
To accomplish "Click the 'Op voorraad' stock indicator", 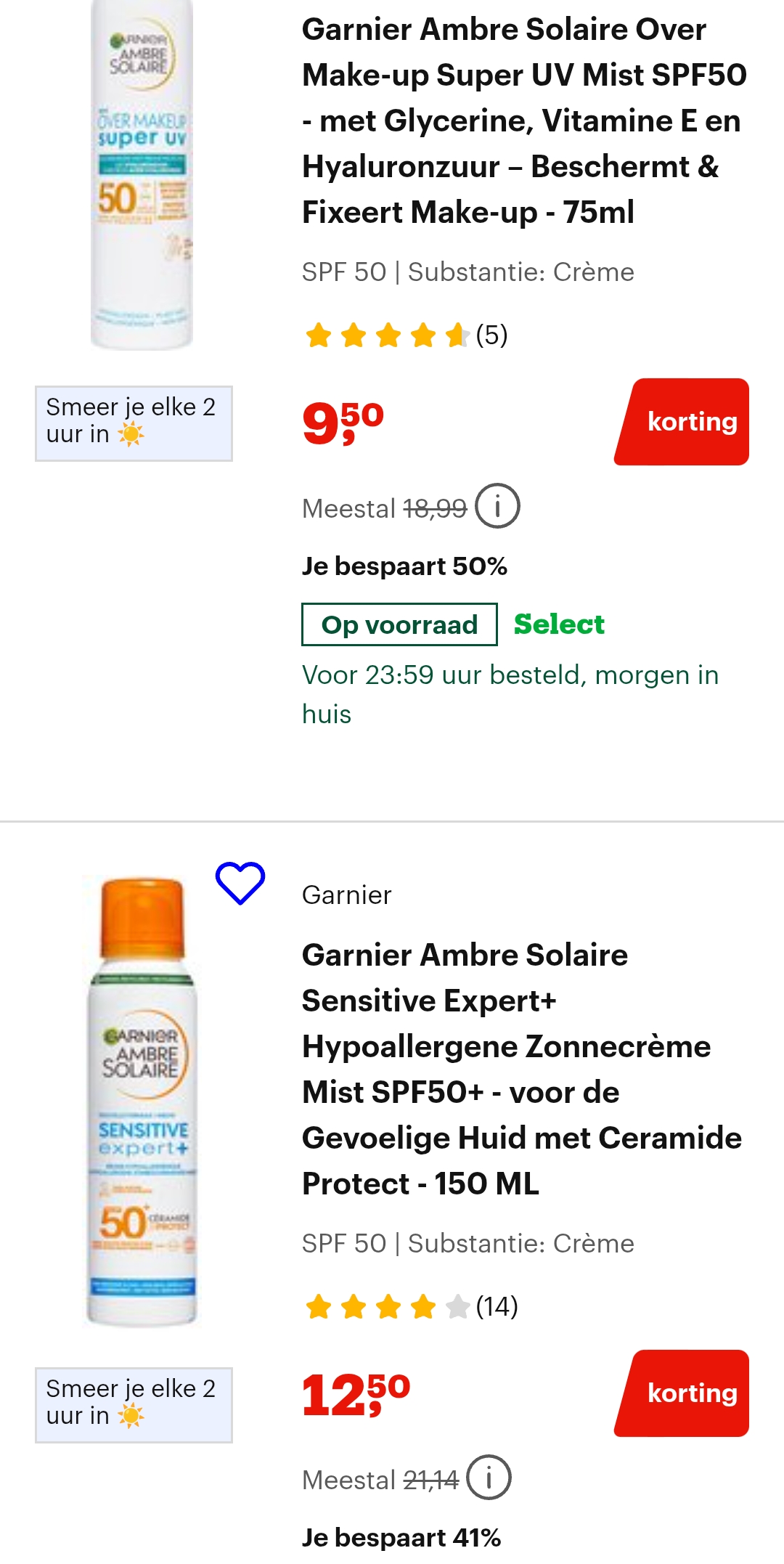I will coord(398,623).
